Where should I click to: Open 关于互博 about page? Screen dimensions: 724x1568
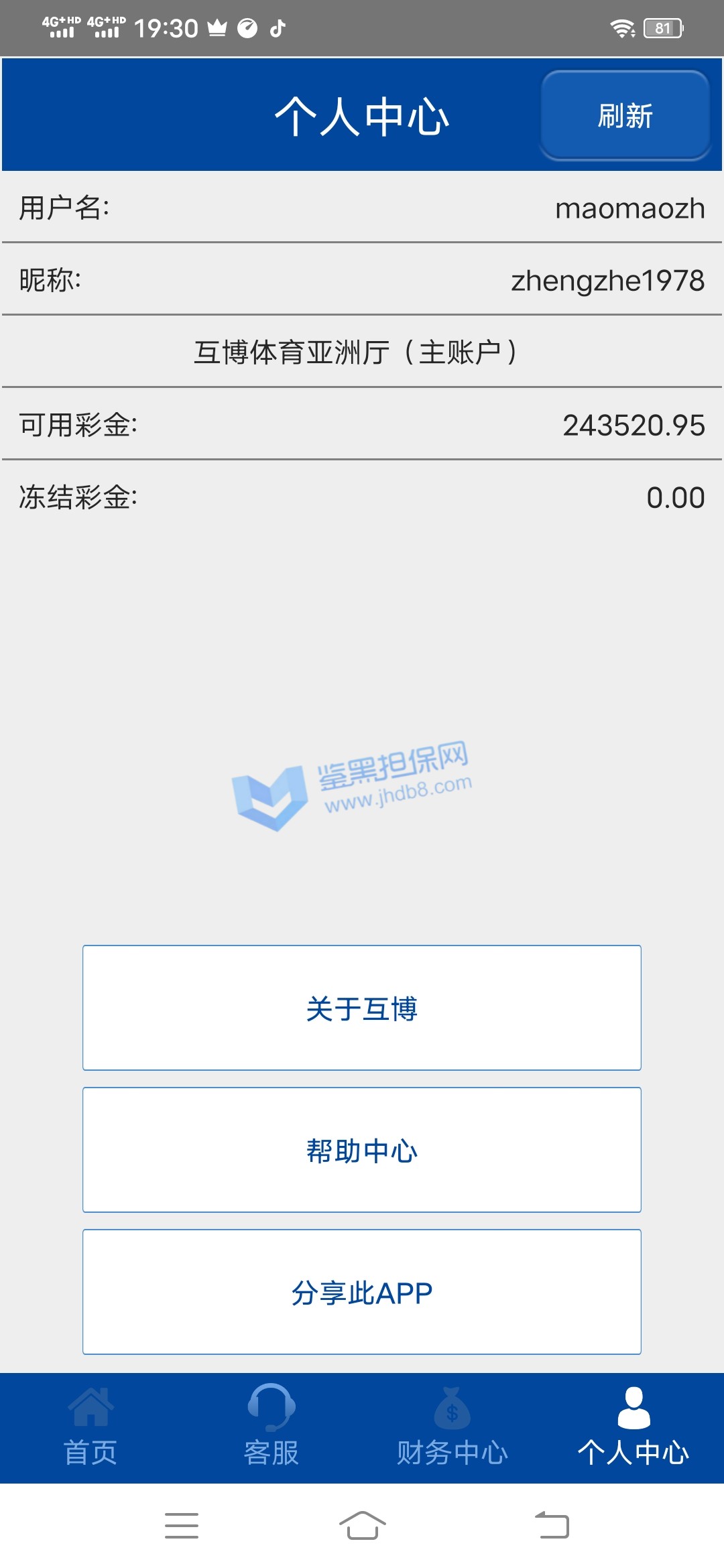click(x=362, y=1008)
